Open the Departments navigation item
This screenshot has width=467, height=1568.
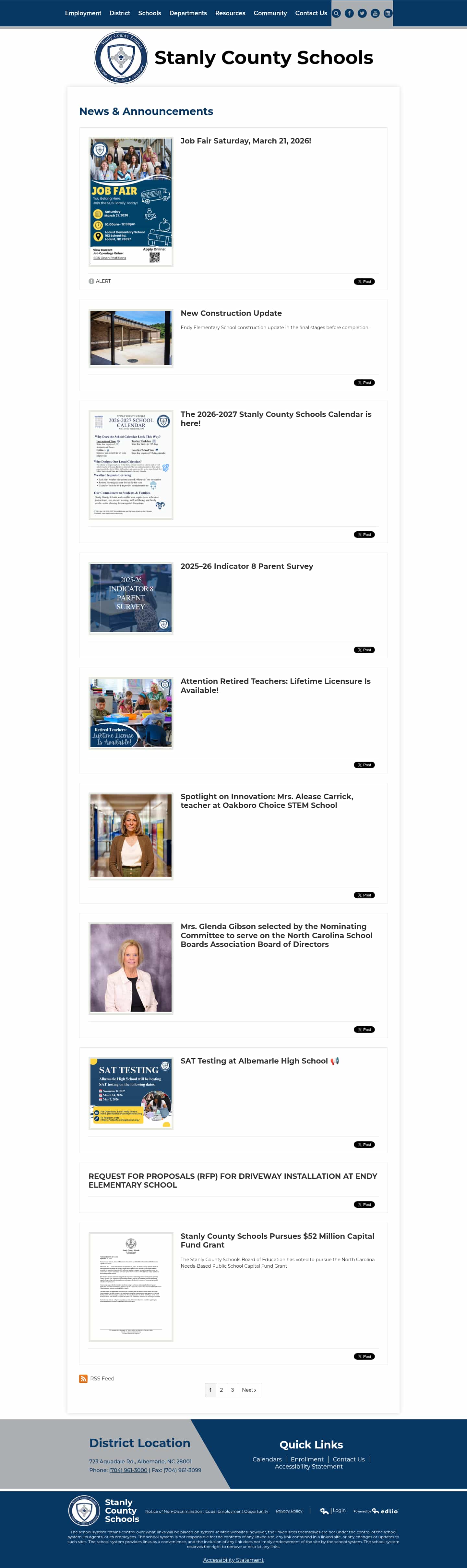(188, 13)
